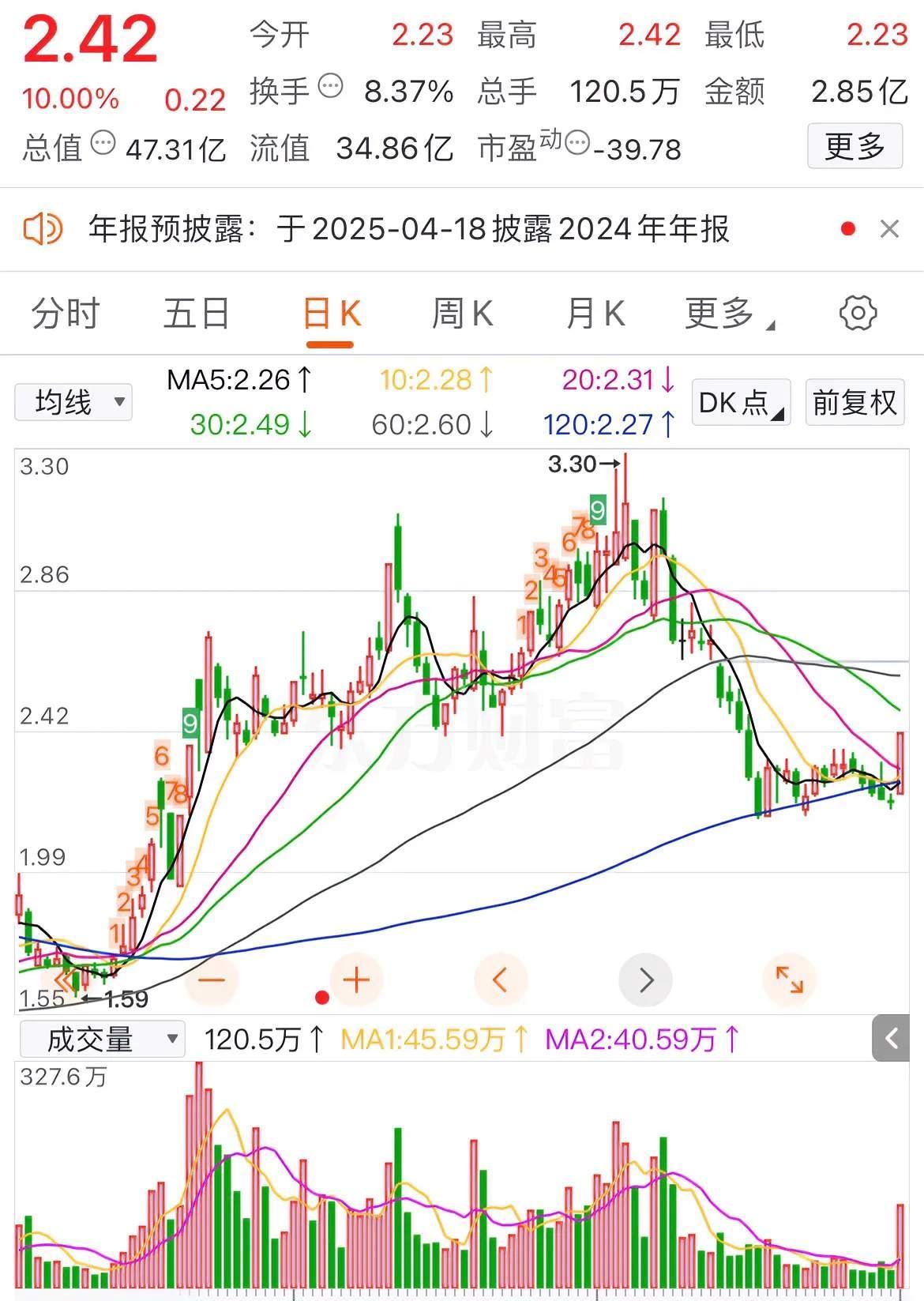Viewport: 924px width, 1301px height.
Task: Toggle the red dot indicator beside plus button
Action: click(x=322, y=998)
